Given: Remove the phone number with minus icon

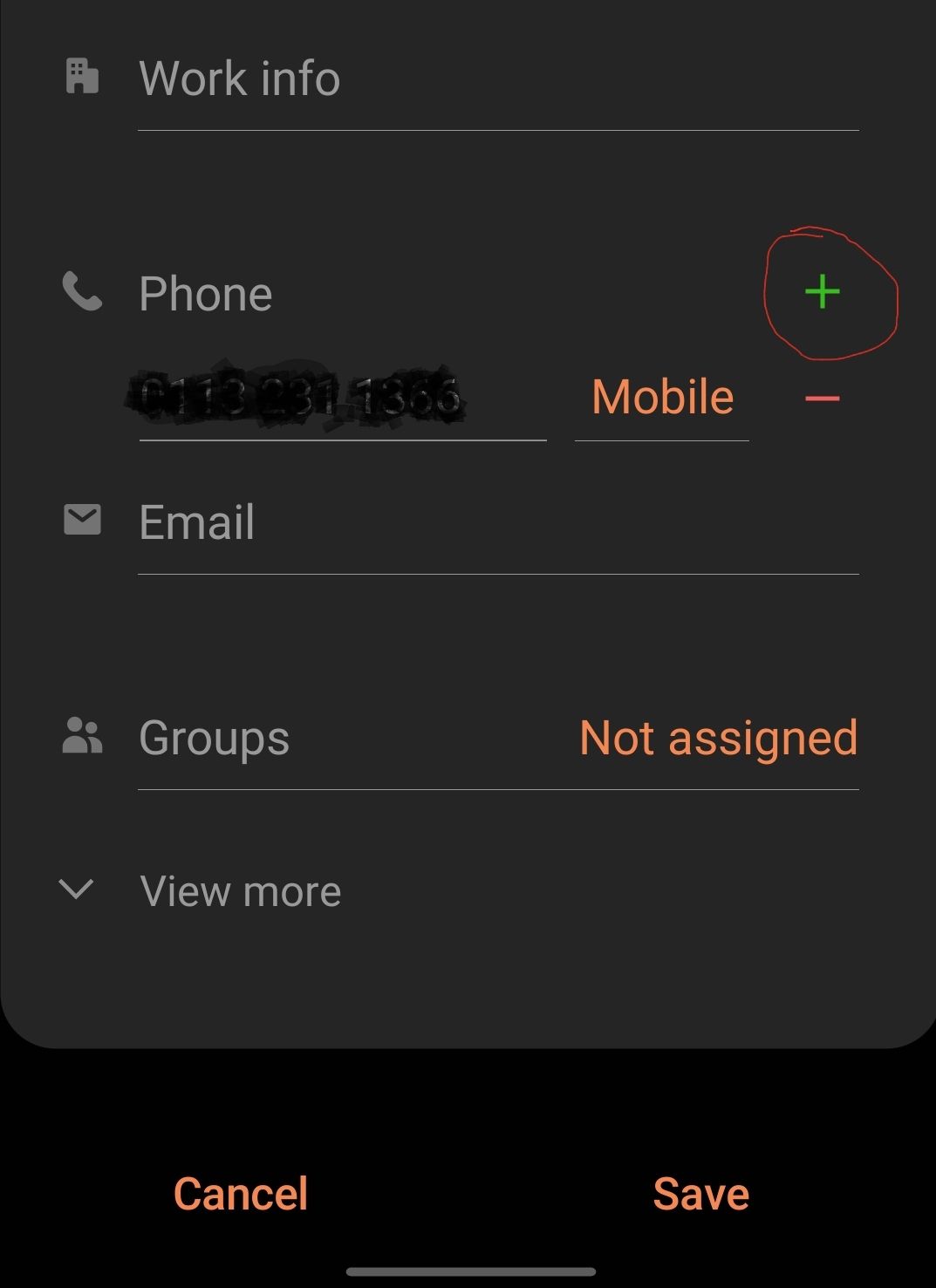Looking at the screenshot, I should 822,399.
